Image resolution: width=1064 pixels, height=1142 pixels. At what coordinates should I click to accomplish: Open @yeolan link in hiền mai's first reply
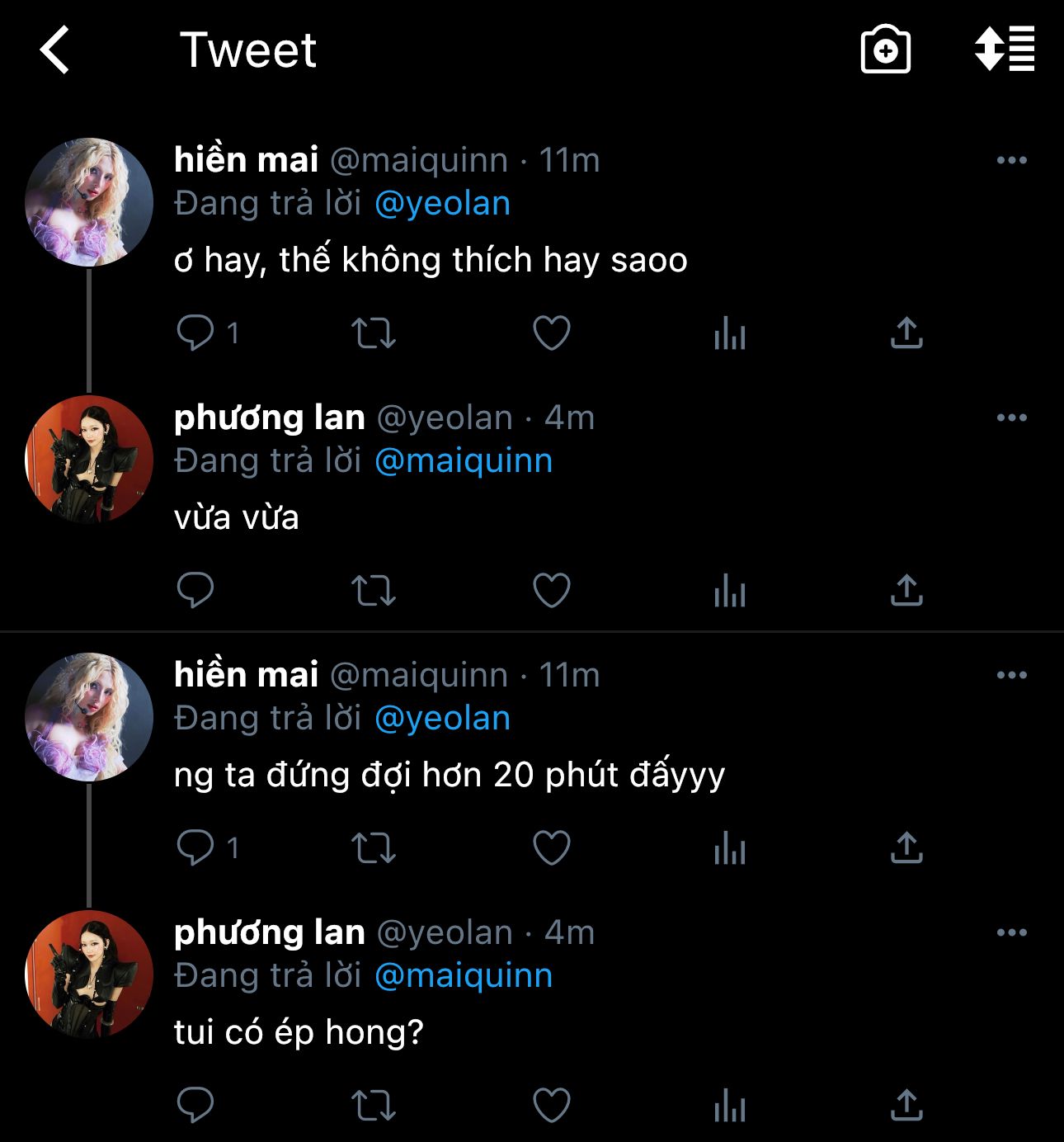[442, 204]
